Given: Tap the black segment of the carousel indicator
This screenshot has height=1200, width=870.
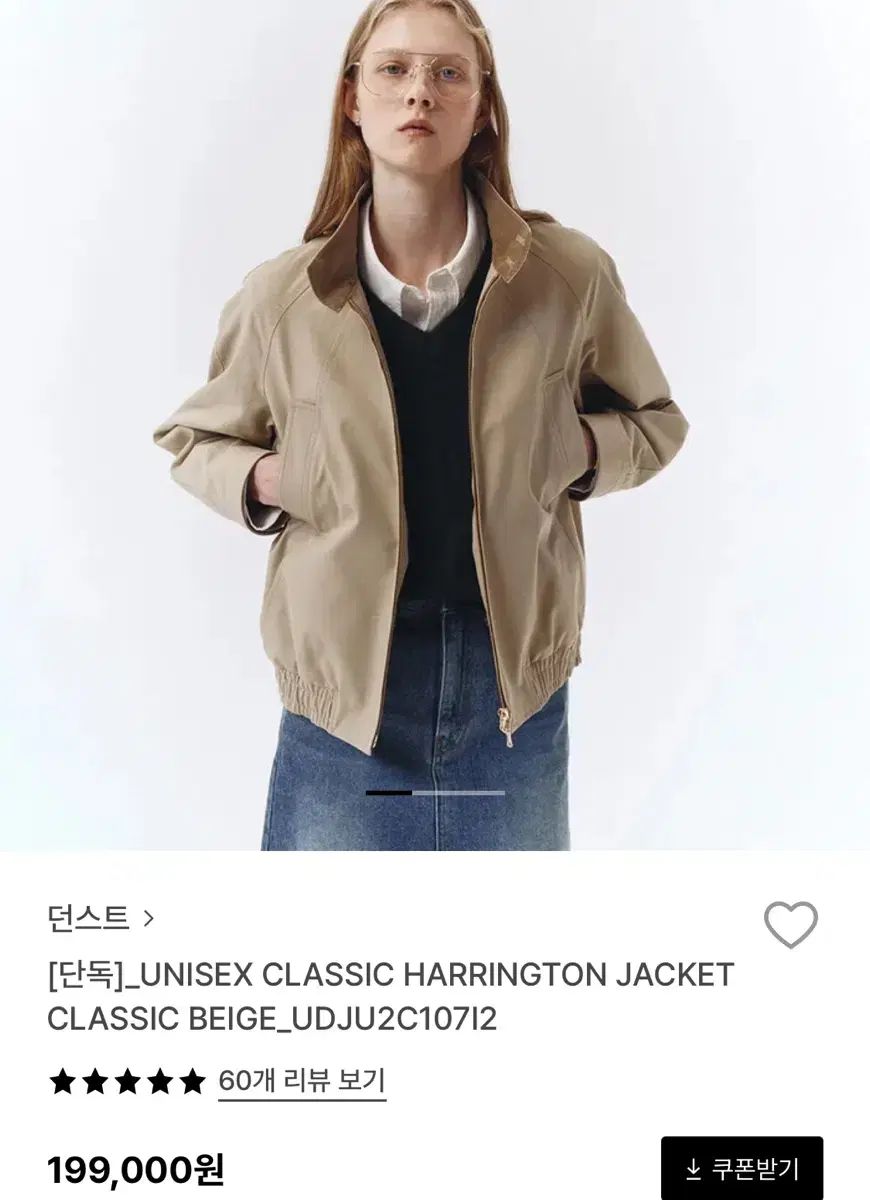Looking at the screenshot, I should pos(390,794).
